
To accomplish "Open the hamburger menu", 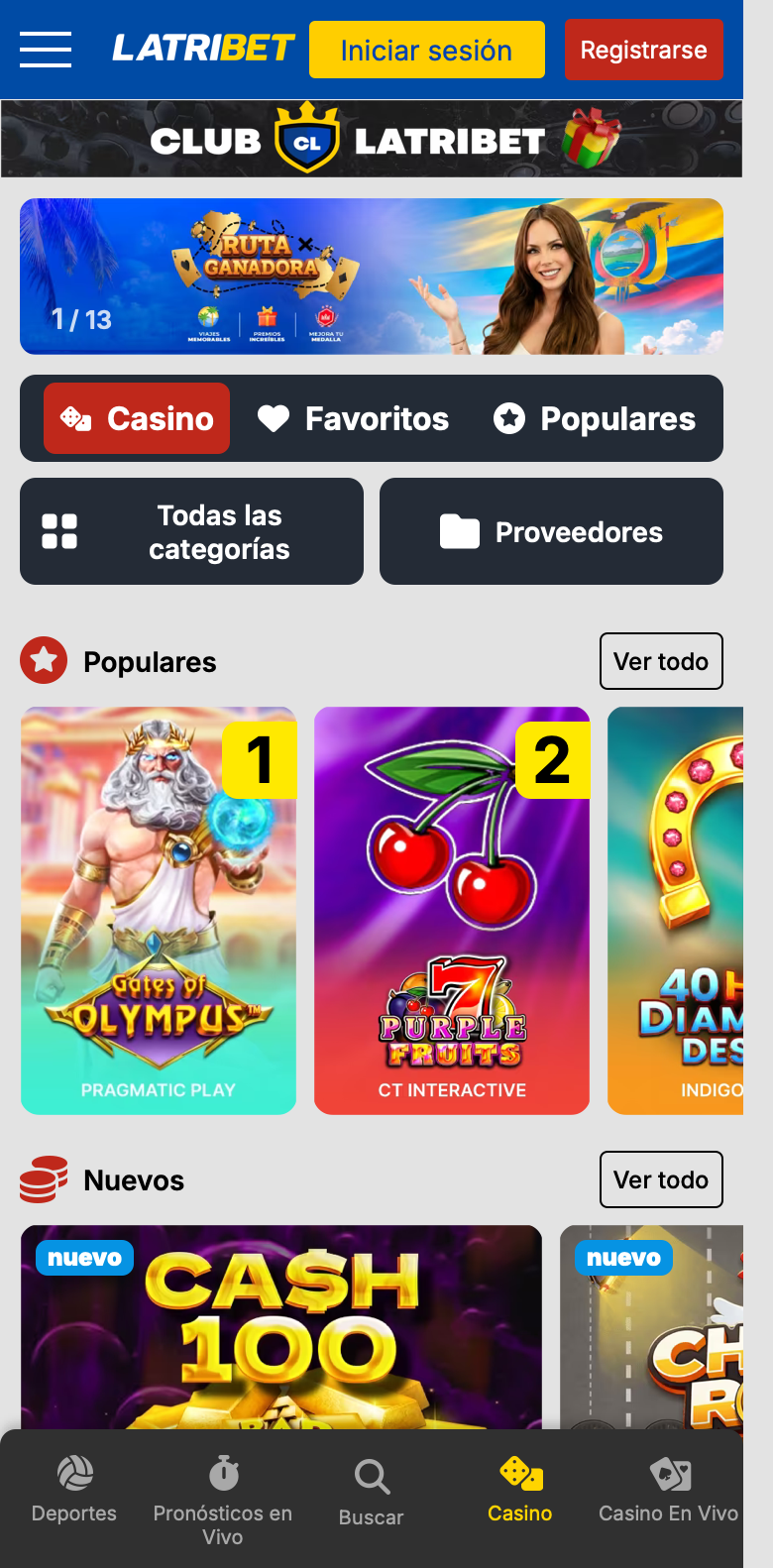I will tap(46, 50).
